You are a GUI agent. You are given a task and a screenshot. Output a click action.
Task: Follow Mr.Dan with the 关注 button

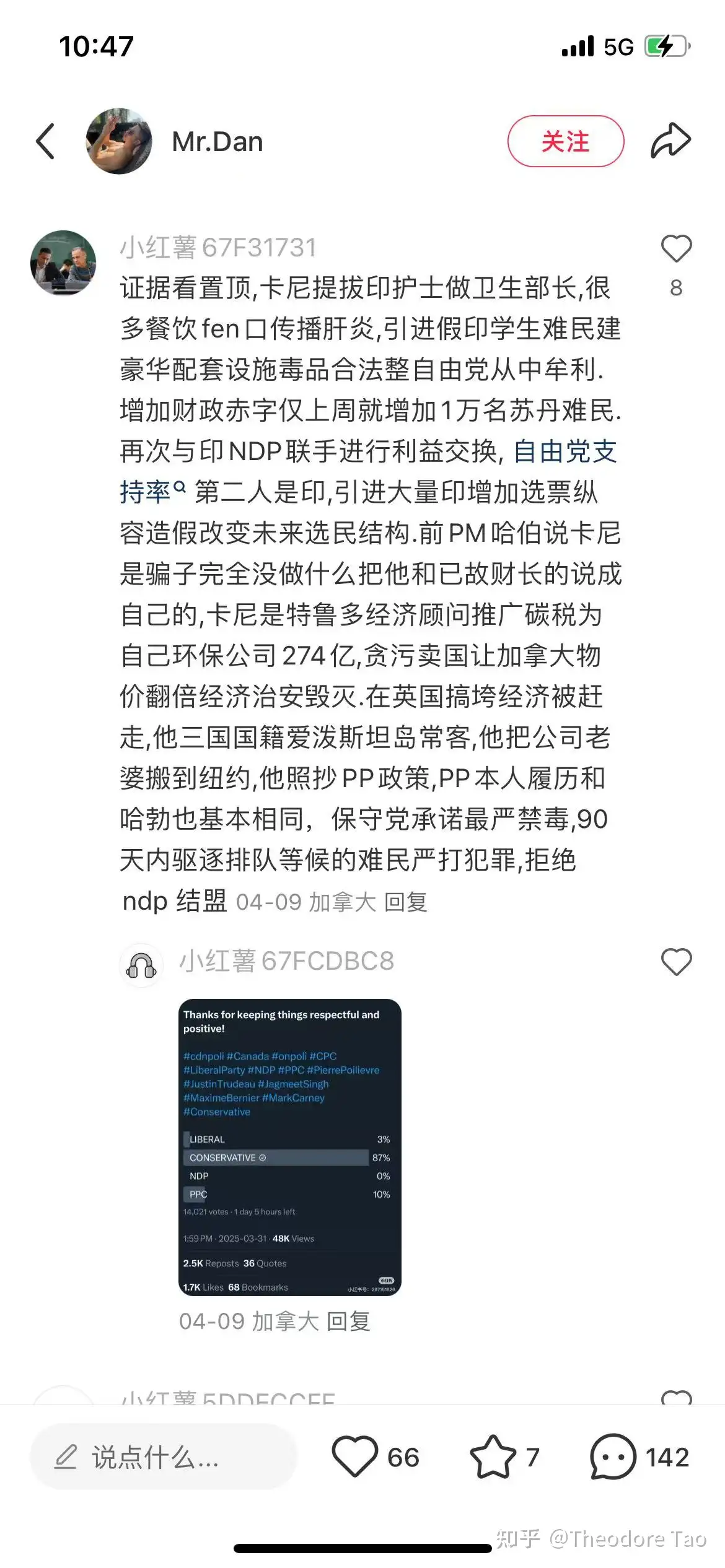click(565, 141)
